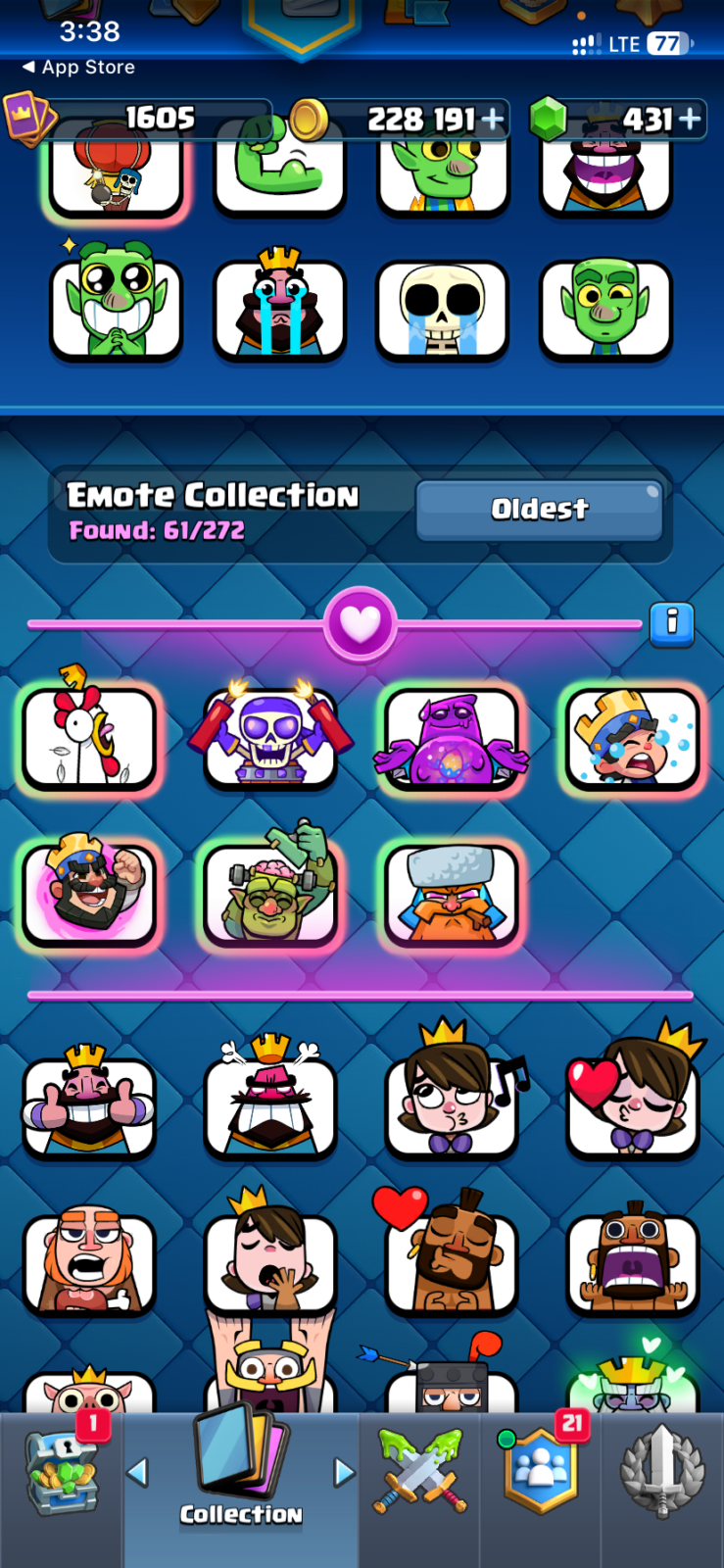Go to the Battle crossed swords tab
The height and width of the screenshot is (1568, 724).
click(418, 1474)
